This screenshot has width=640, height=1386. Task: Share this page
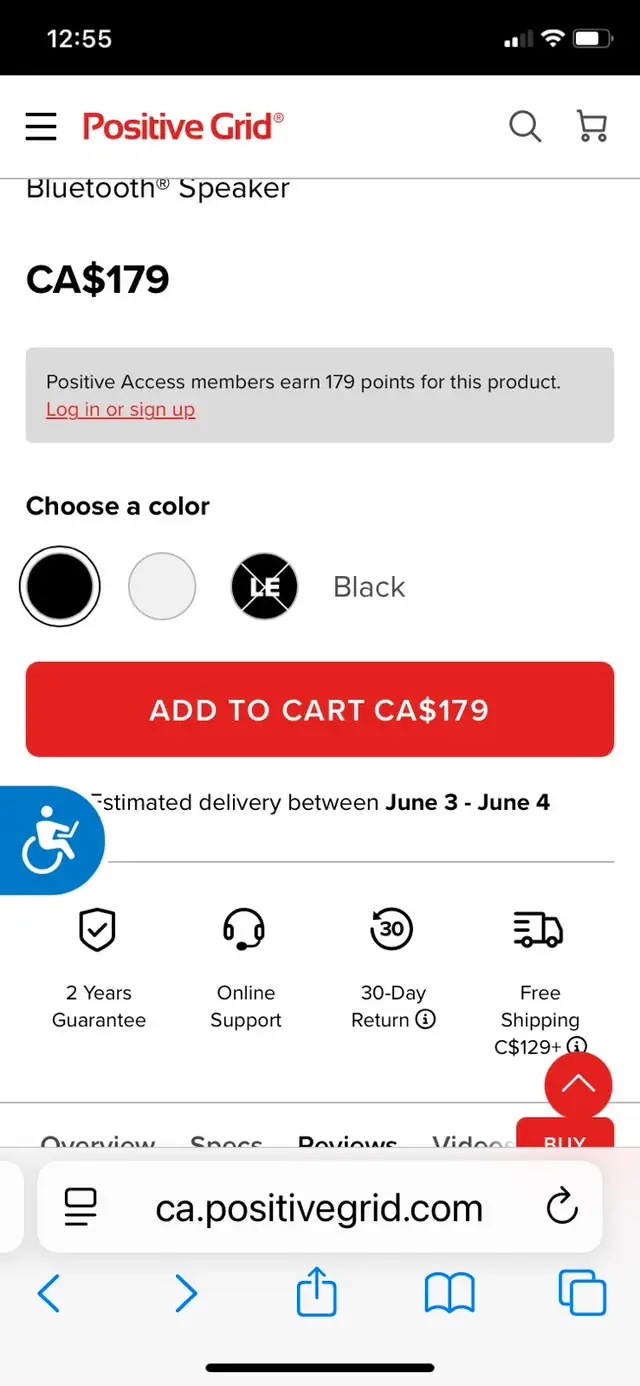317,1291
